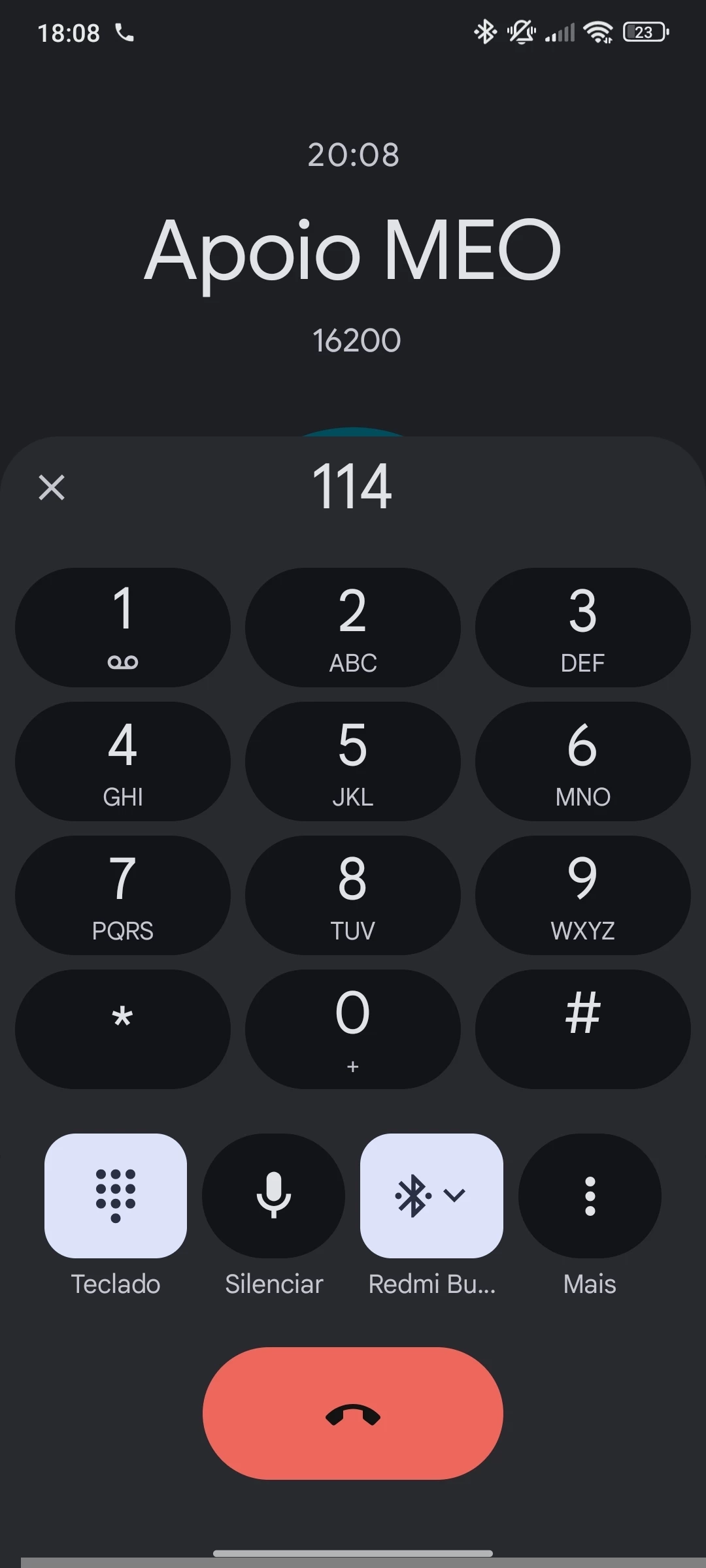Tap the 8 TUV key

pos(352,895)
